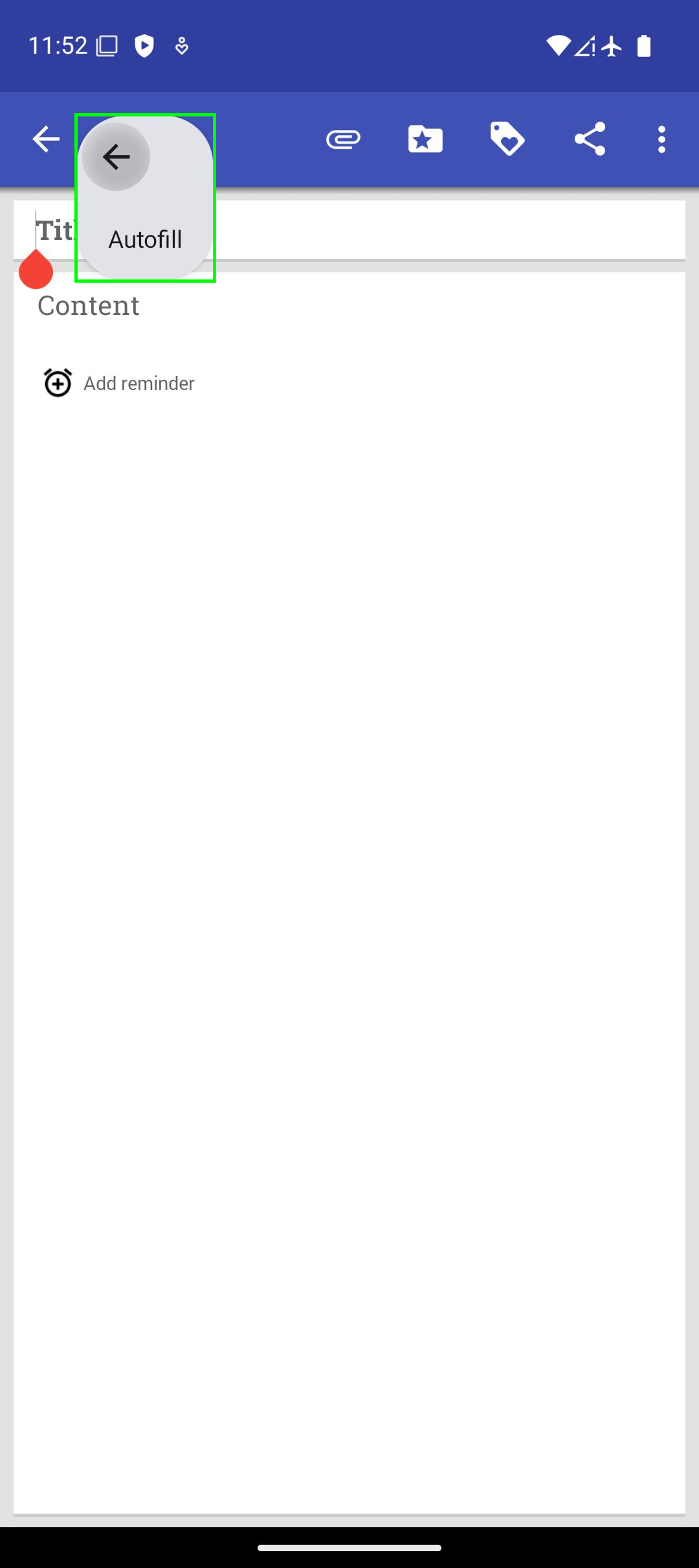Attach a file with the paperclip icon

tap(343, 139)
